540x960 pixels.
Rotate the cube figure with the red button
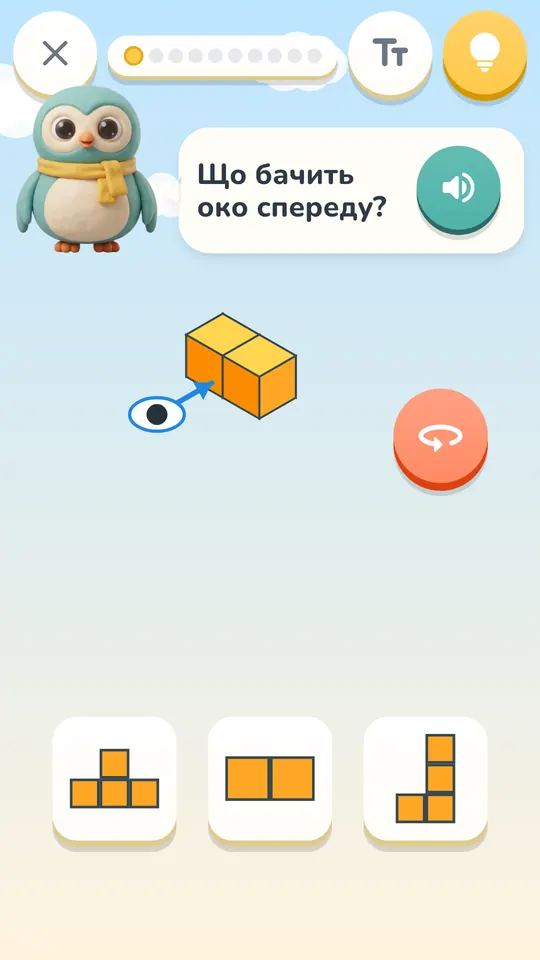tap(440, 436)
